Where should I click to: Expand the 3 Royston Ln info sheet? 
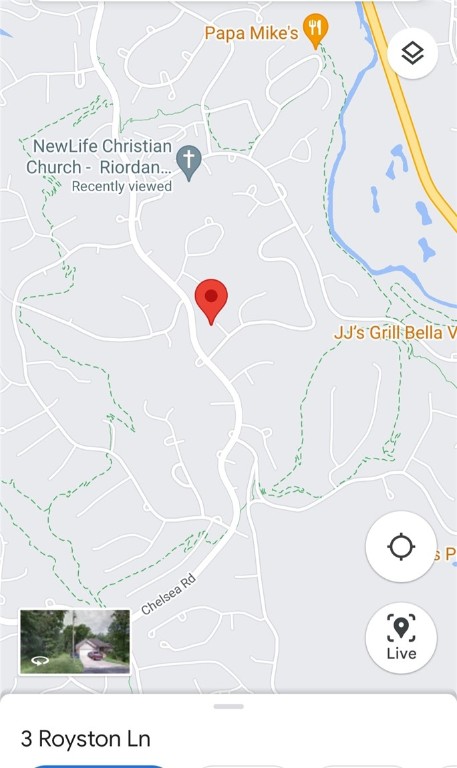point(228,730)
